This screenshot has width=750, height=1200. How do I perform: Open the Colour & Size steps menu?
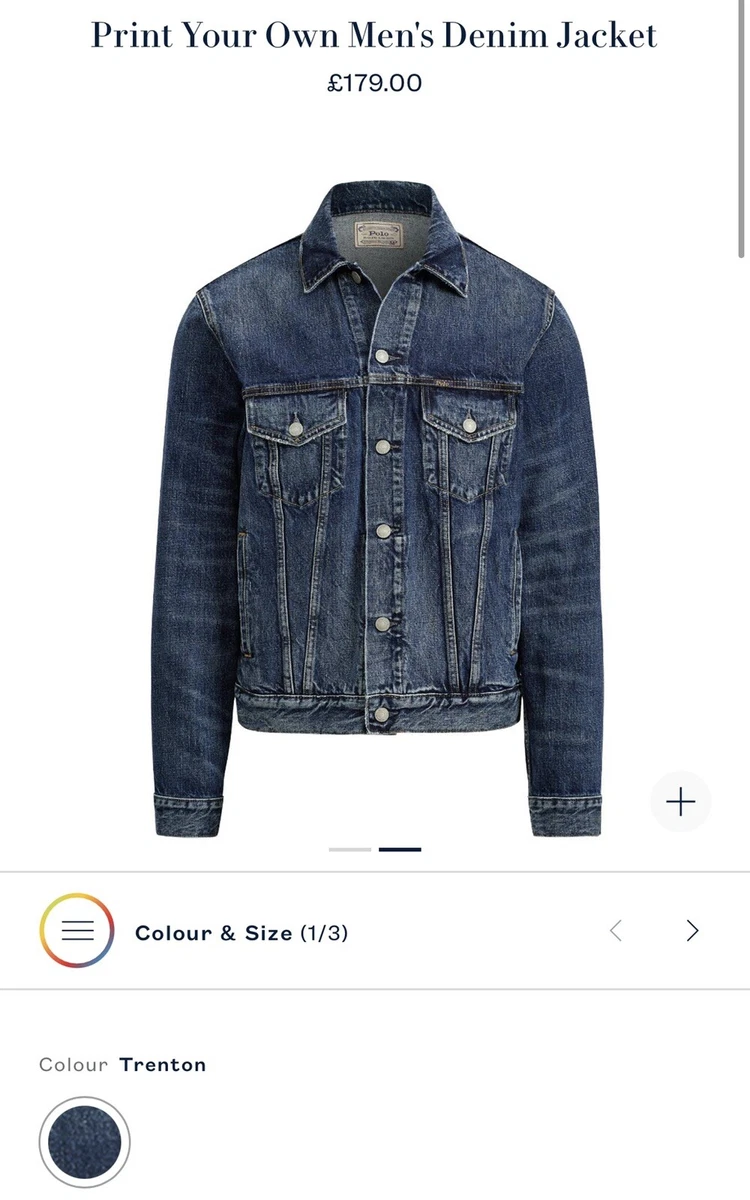pyautogui.click(x=77, y=931)
